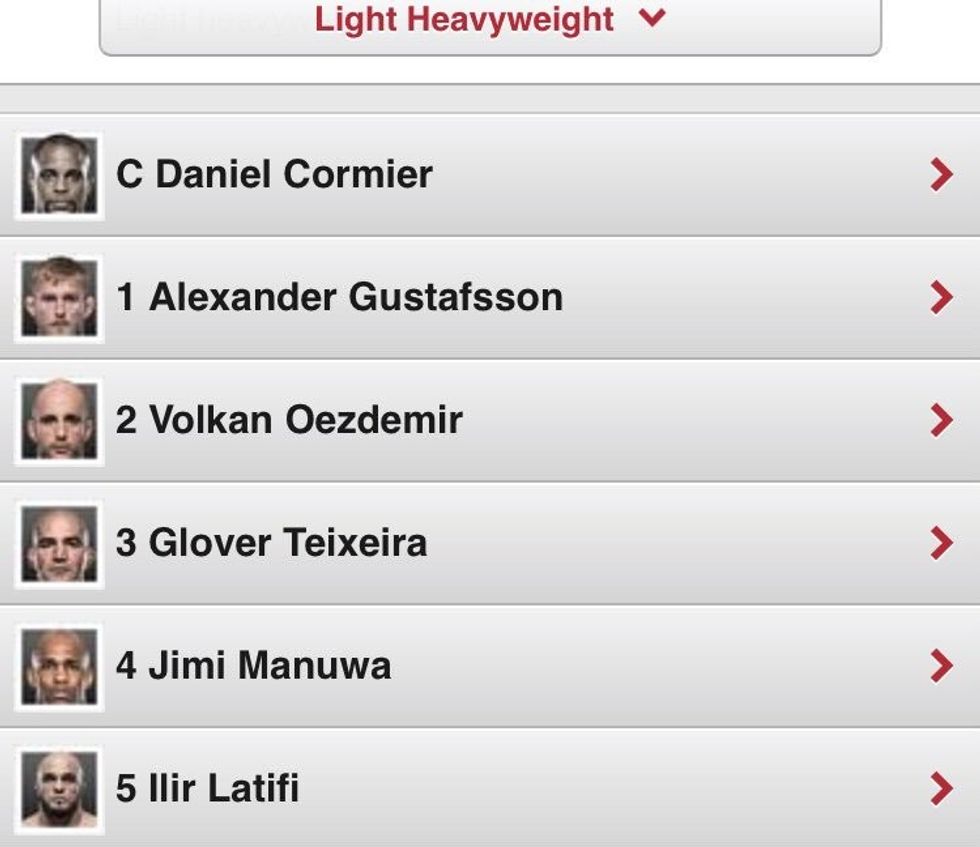Open champion Daniel Cormier's profile
The image size is (980, 847).
[490, 175]
